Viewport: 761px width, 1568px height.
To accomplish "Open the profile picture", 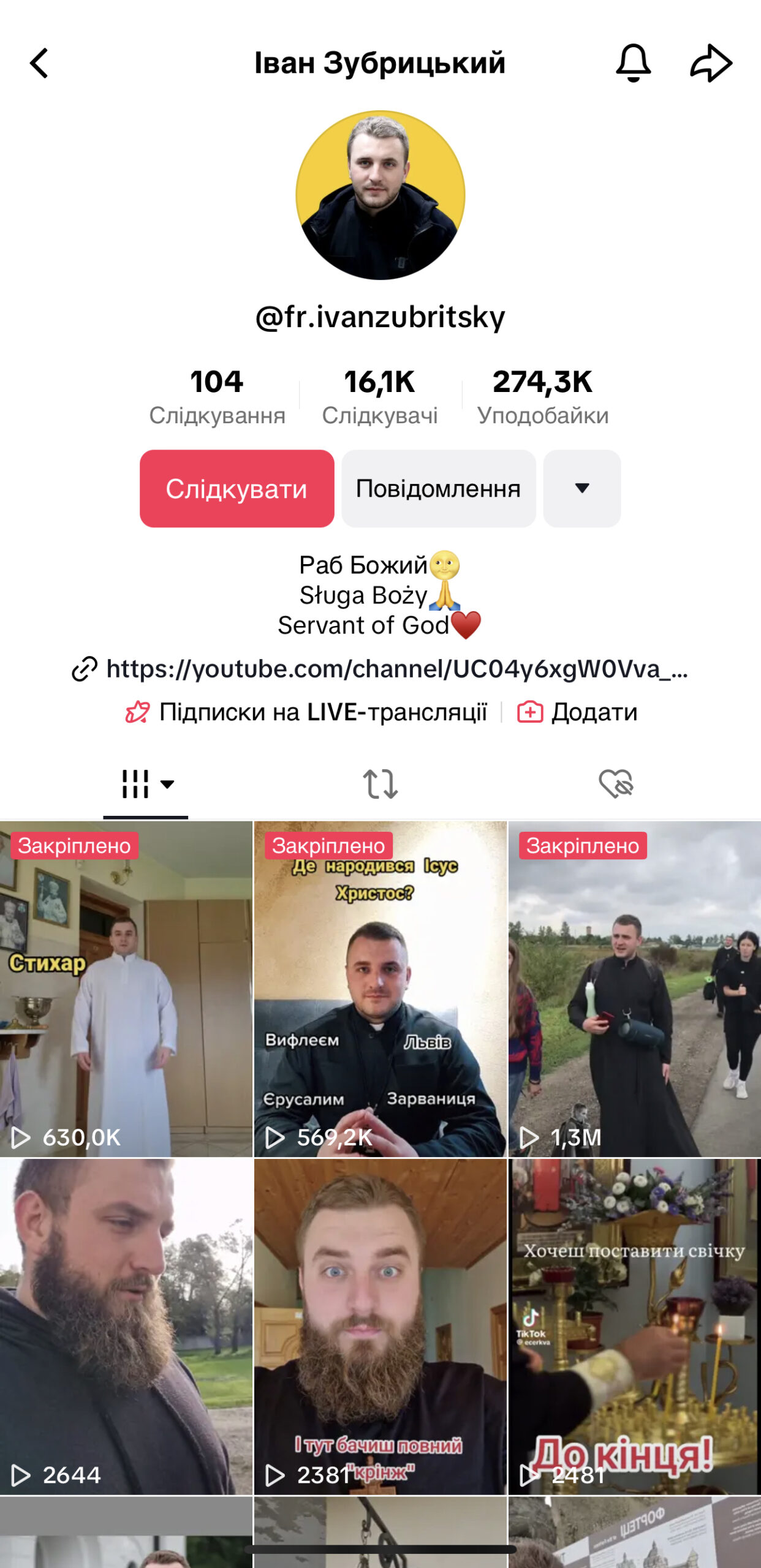I will click(x=380, y=195).
